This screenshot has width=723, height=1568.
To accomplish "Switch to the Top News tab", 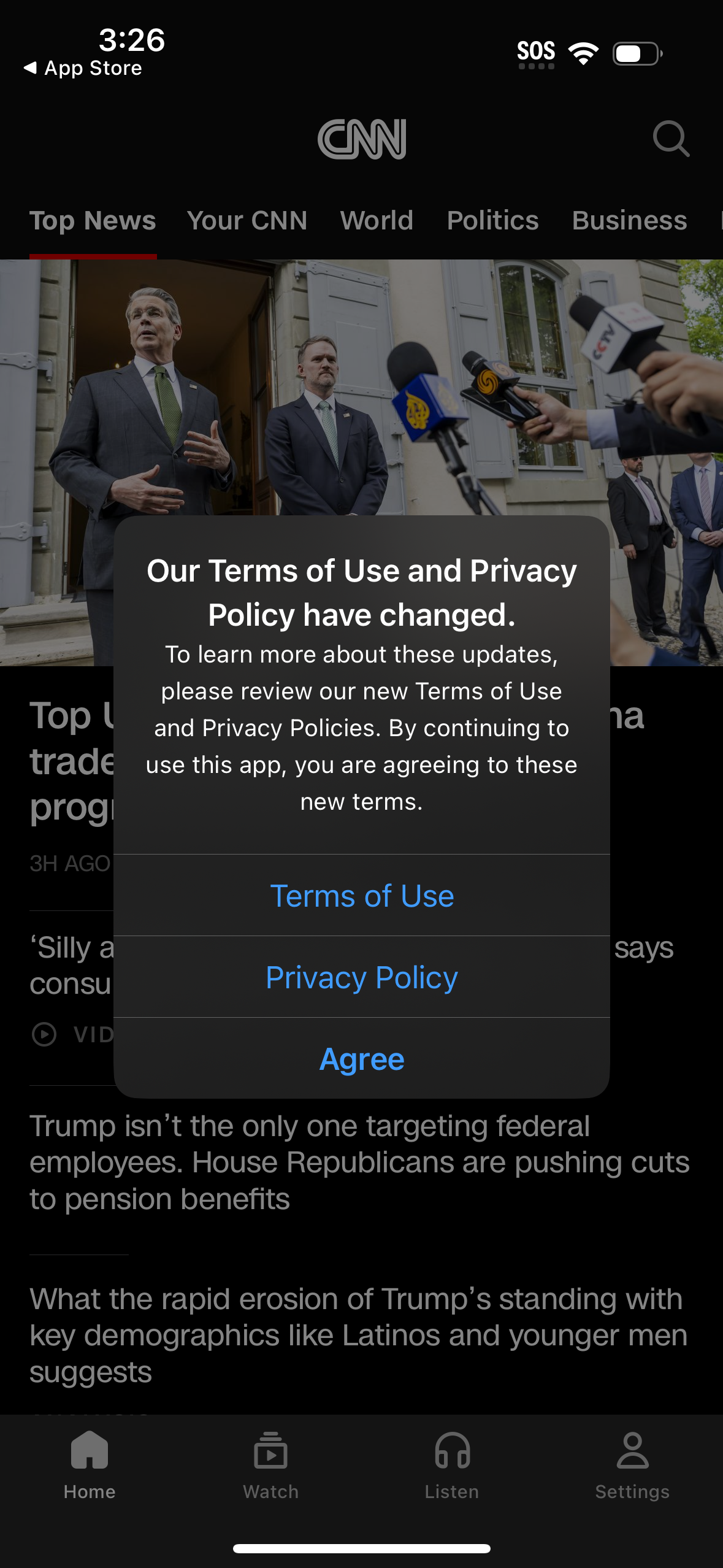I will pos(93,221).
